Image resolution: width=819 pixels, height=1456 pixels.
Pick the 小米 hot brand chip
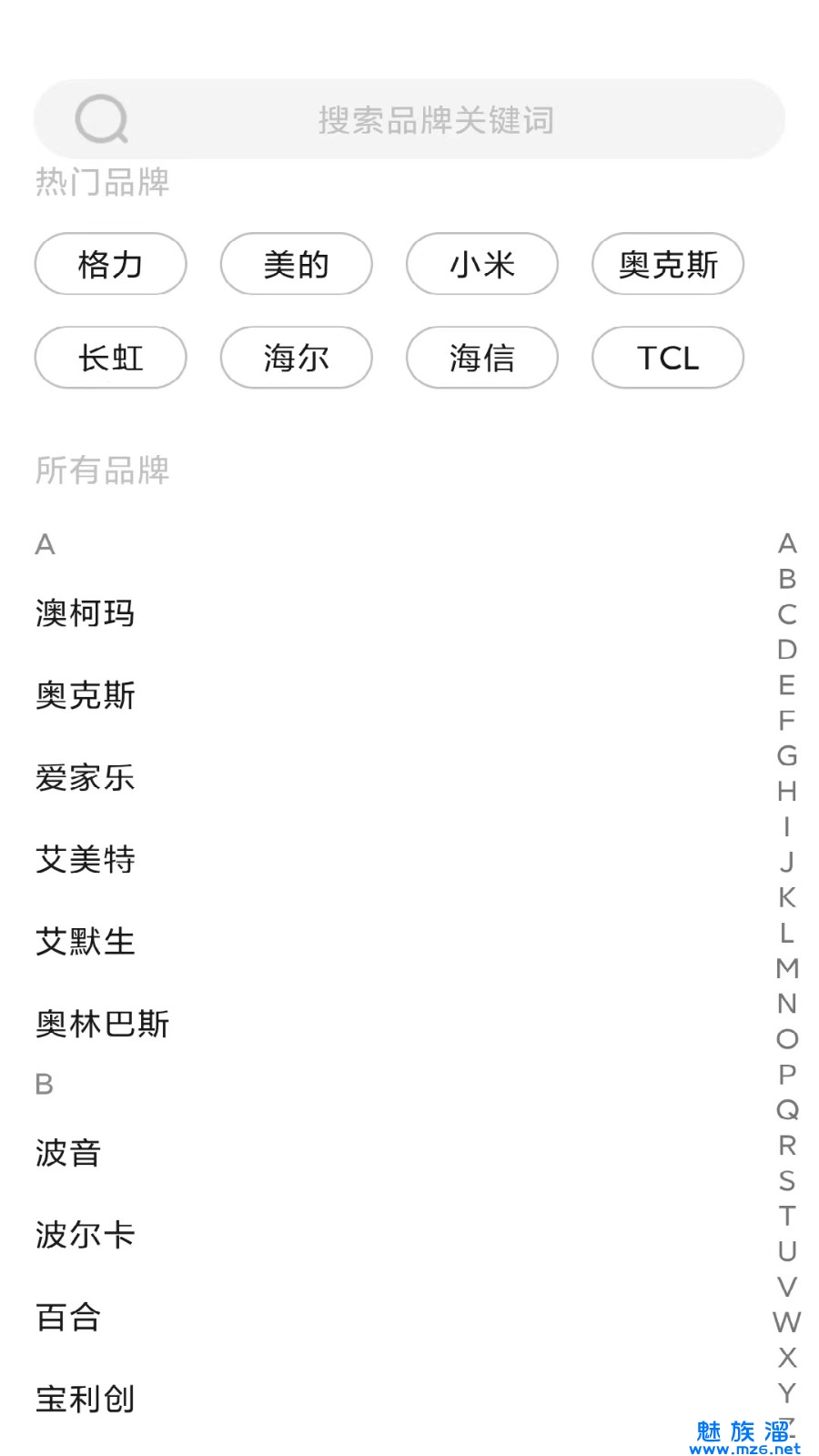coord(481,264)
